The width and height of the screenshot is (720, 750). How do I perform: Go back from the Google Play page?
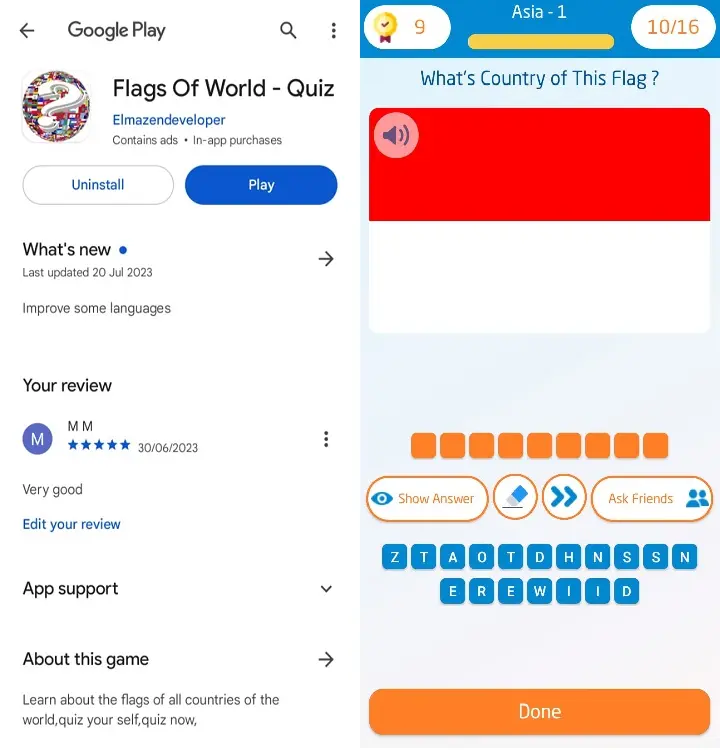tap(27, 30)
